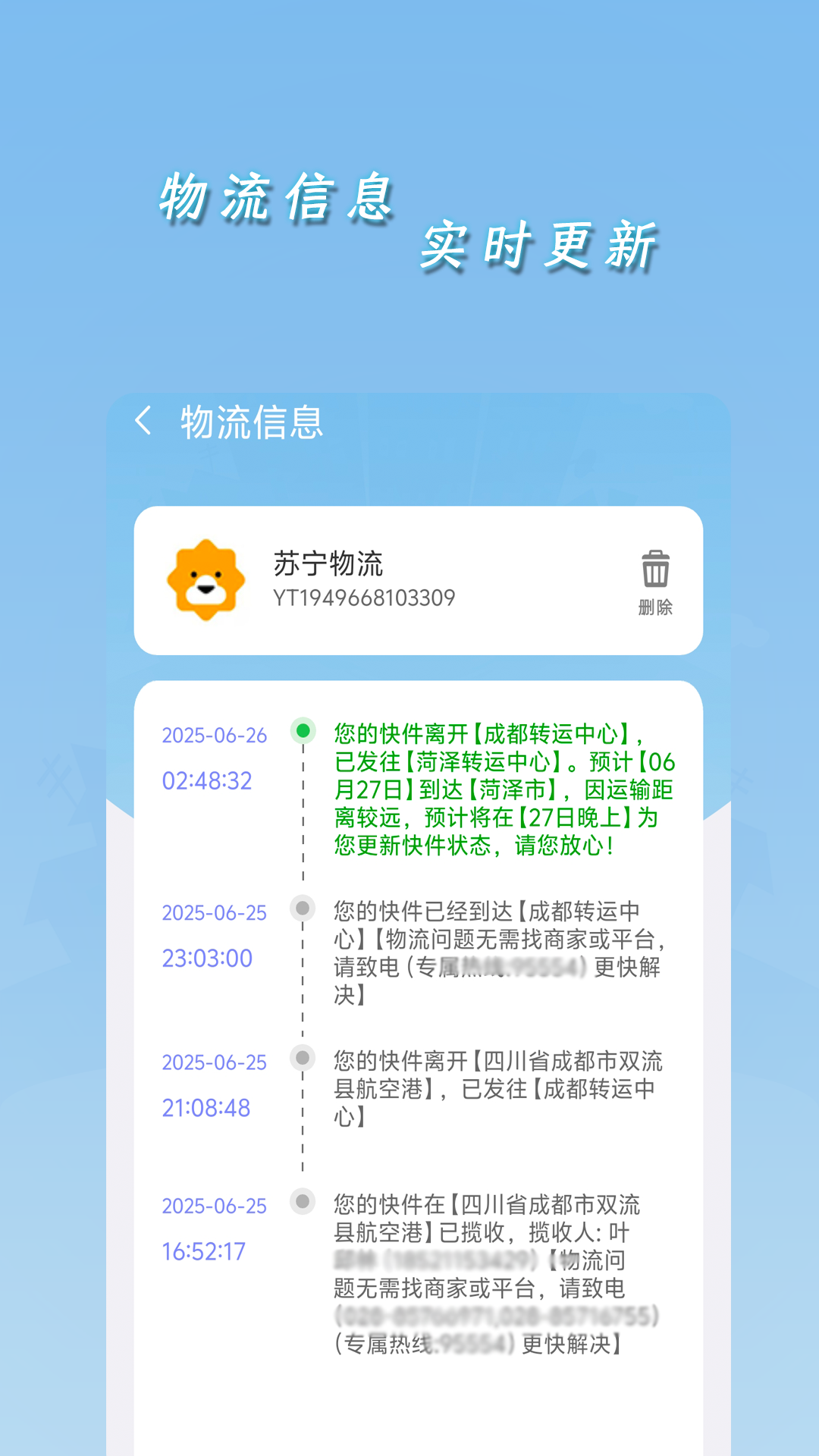Image resolution: width=819 pixels, height=1456 pixels.
Task: Tap the trash can delete icon
Action: coord(654,569)
